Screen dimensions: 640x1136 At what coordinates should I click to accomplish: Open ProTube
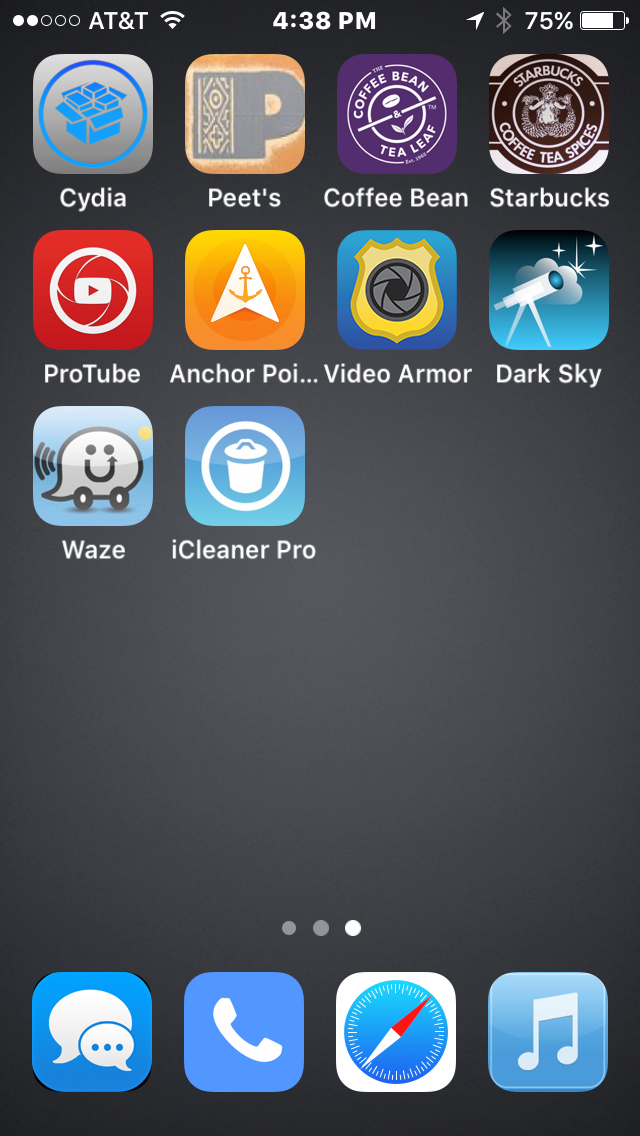pyautogui.click(x=93, y=290)
